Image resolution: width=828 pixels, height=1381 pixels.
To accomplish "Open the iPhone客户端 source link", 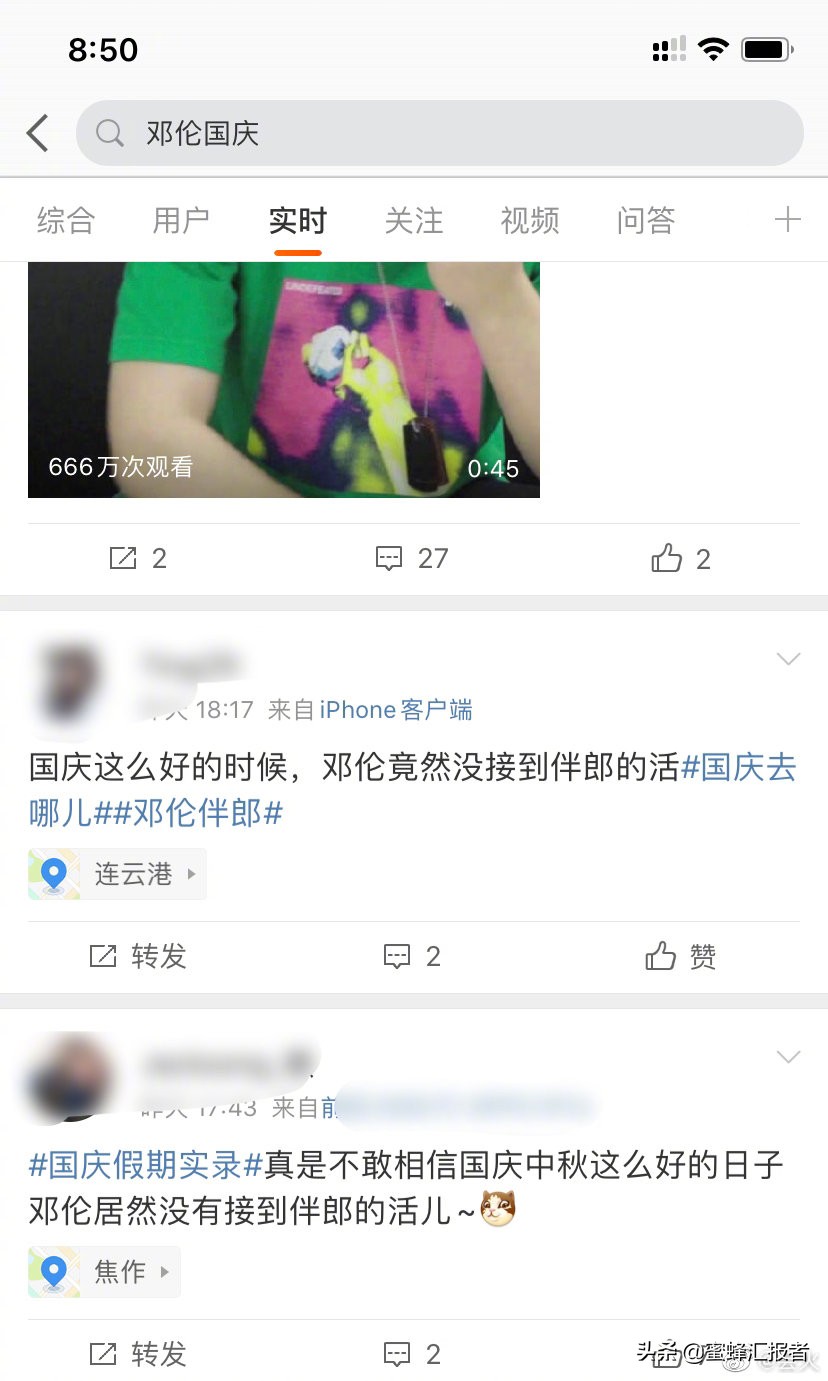I will tap(396, 710).
